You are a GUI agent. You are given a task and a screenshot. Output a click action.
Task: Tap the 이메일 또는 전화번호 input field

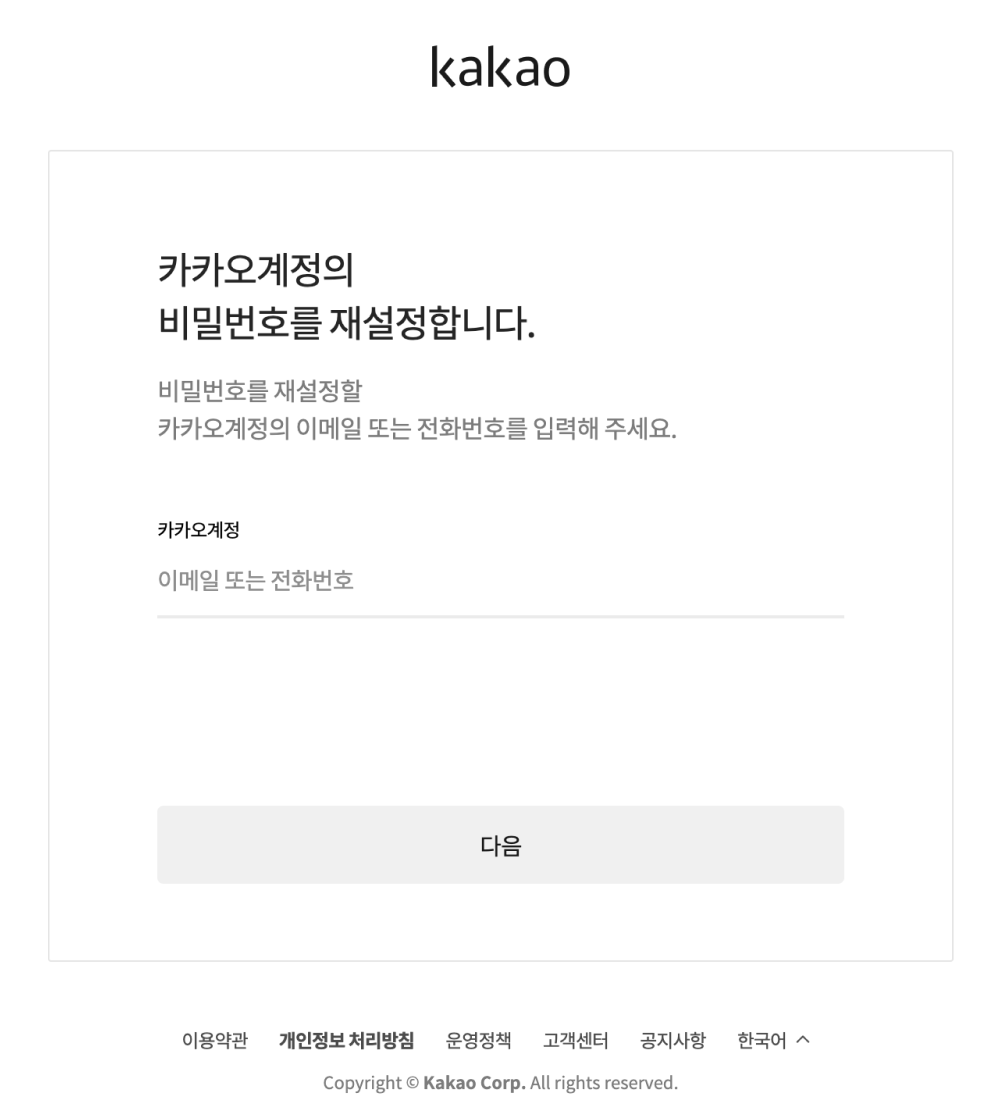pyautogui.click(x=500, y=581)
